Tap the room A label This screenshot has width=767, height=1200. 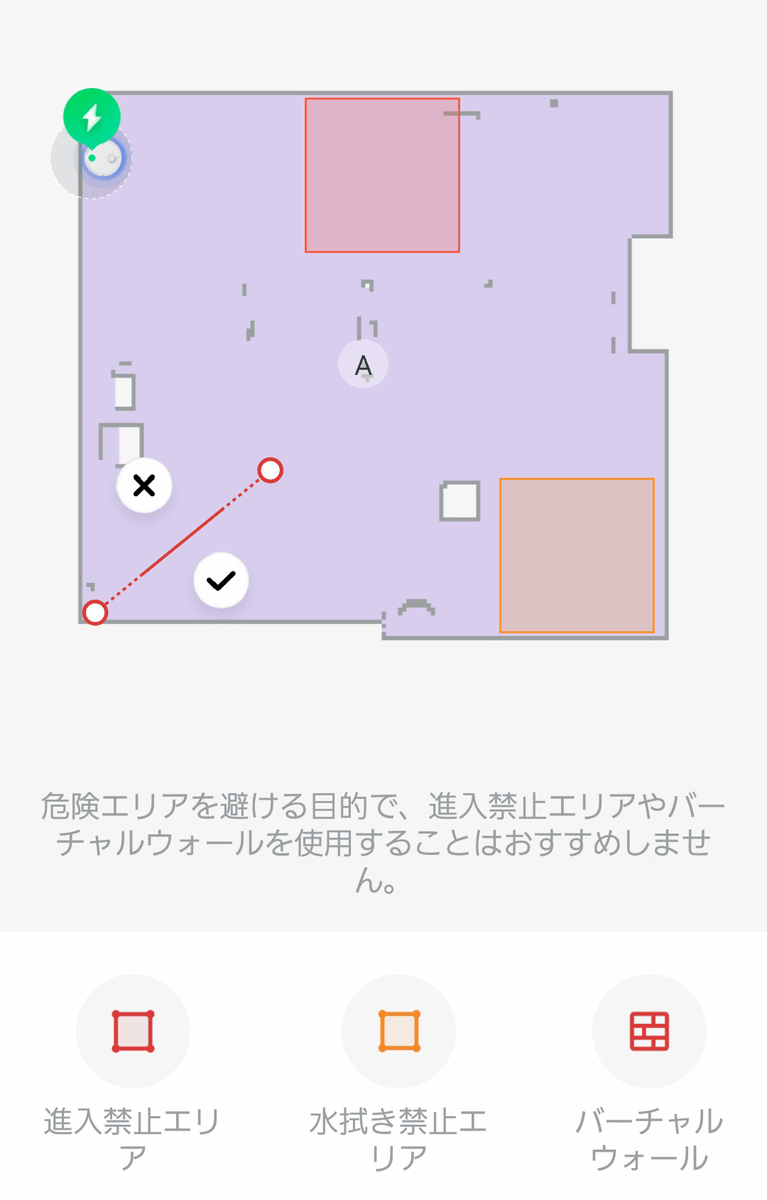[363, 365]
